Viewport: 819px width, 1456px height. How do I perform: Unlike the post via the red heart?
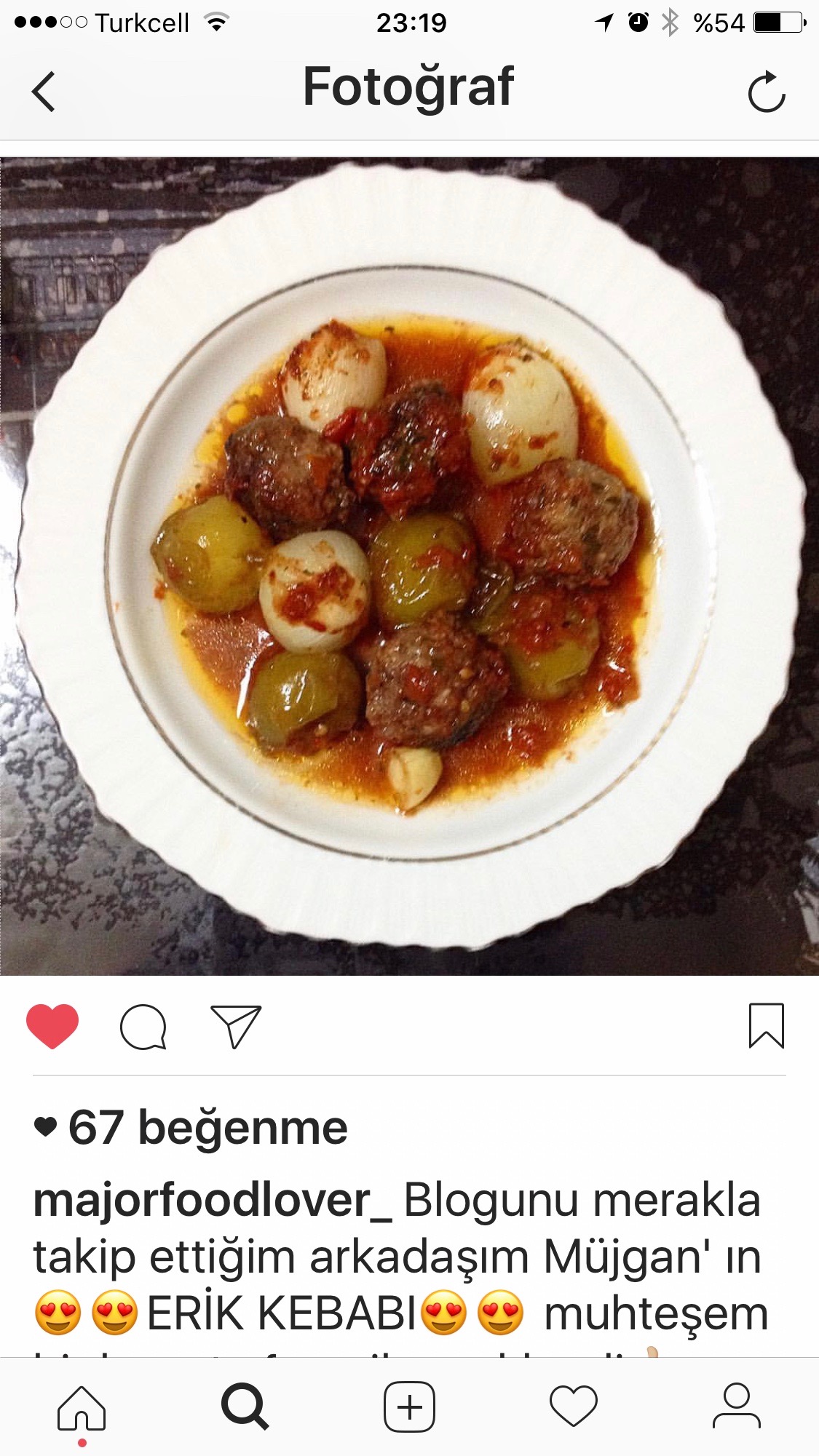pyautogui.click(x=52, y=1026)
